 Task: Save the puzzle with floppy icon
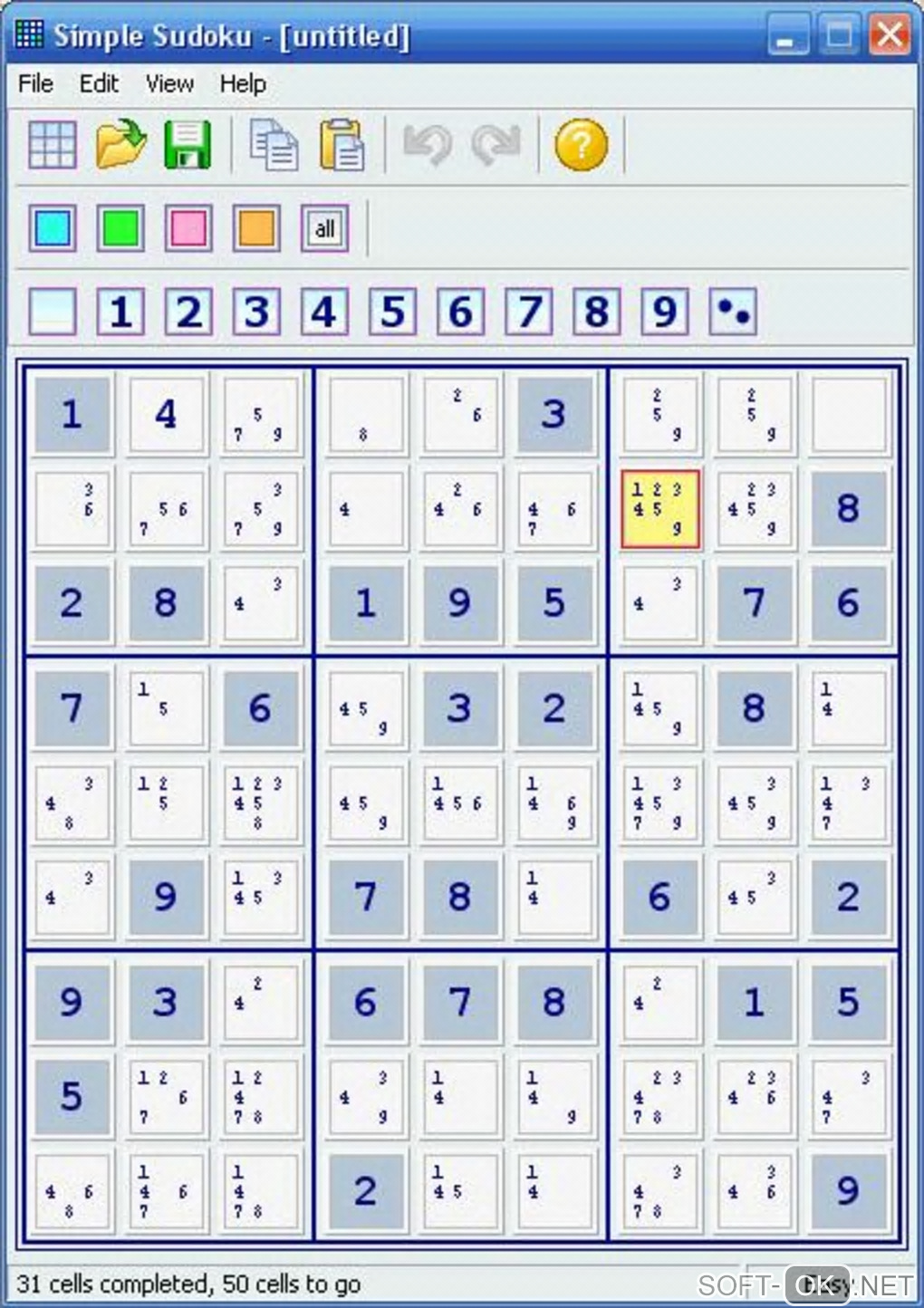click(x=188, y=144)
